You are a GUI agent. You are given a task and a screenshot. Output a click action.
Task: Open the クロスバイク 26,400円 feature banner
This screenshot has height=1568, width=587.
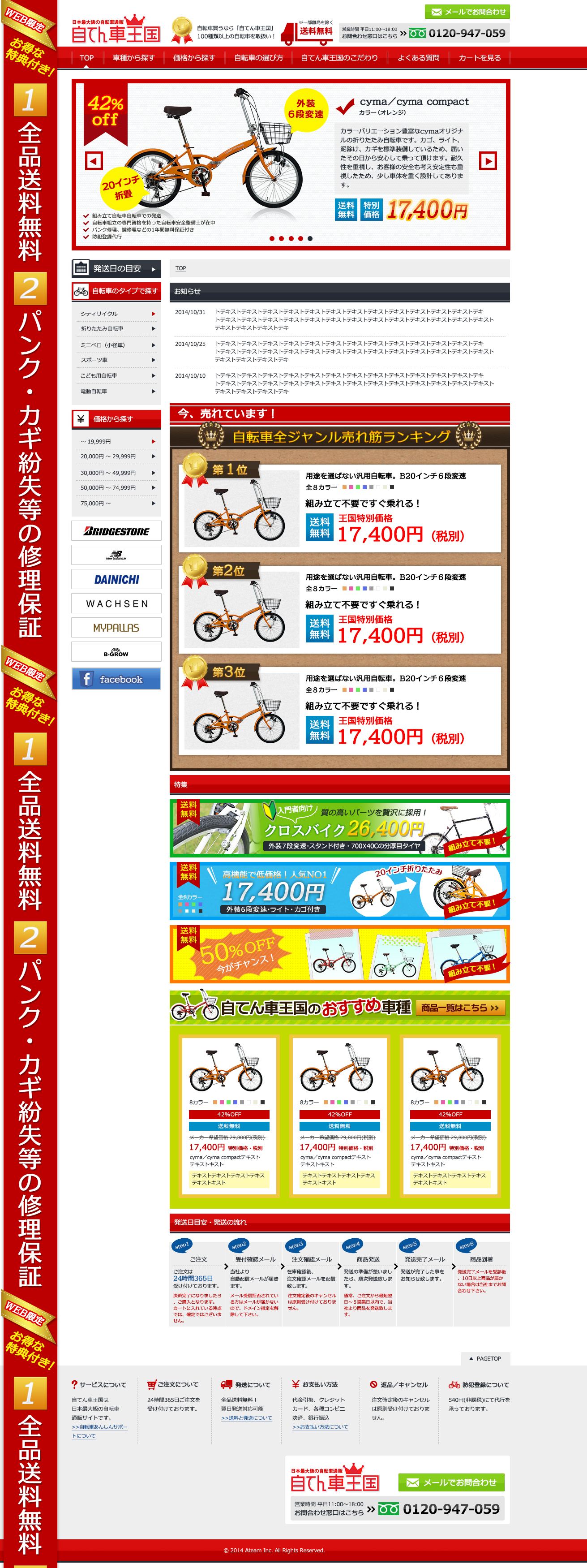point(339,828)
